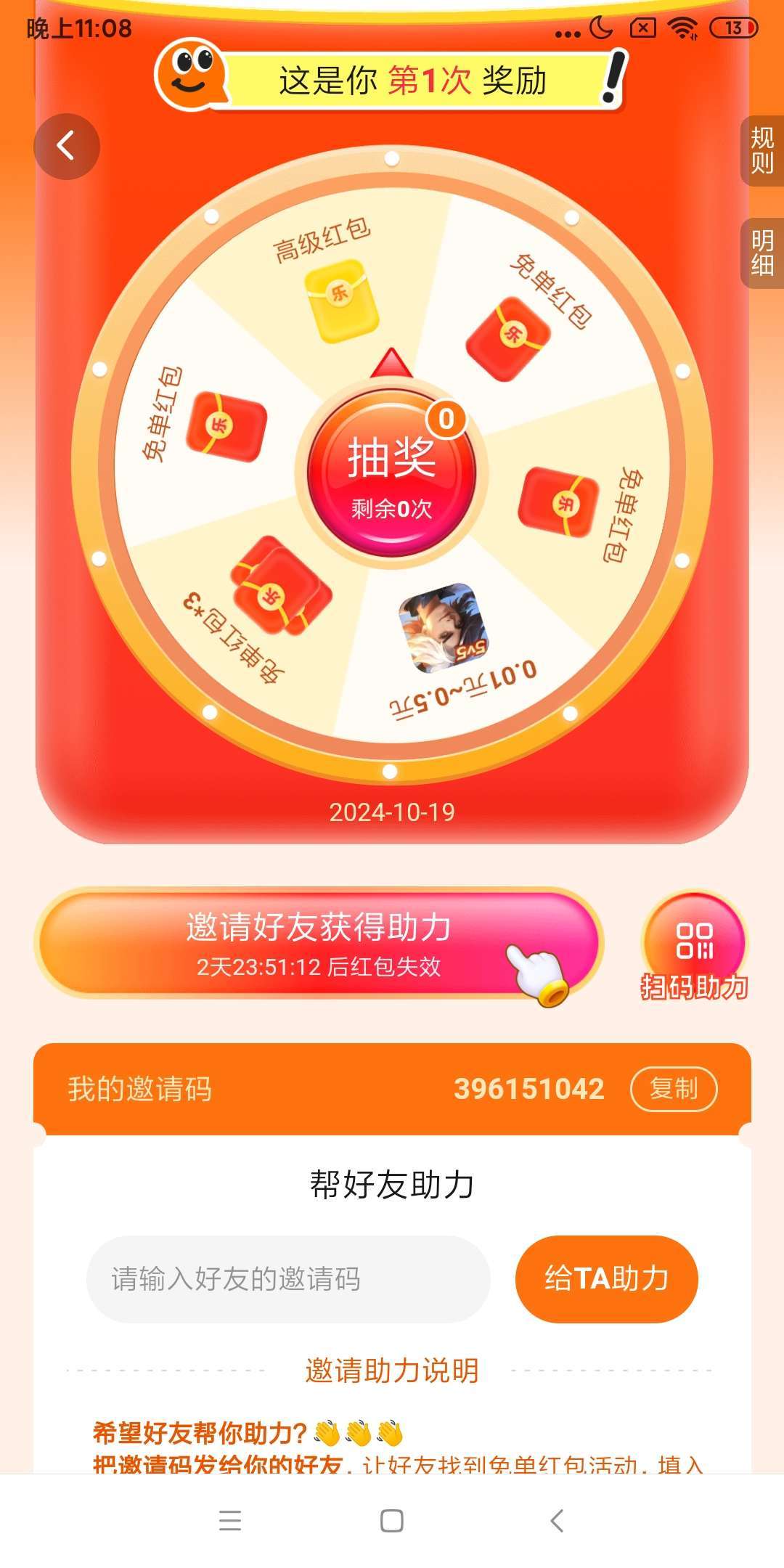
Task: Go to the system home screen
Action: [x=392, y=1520]
